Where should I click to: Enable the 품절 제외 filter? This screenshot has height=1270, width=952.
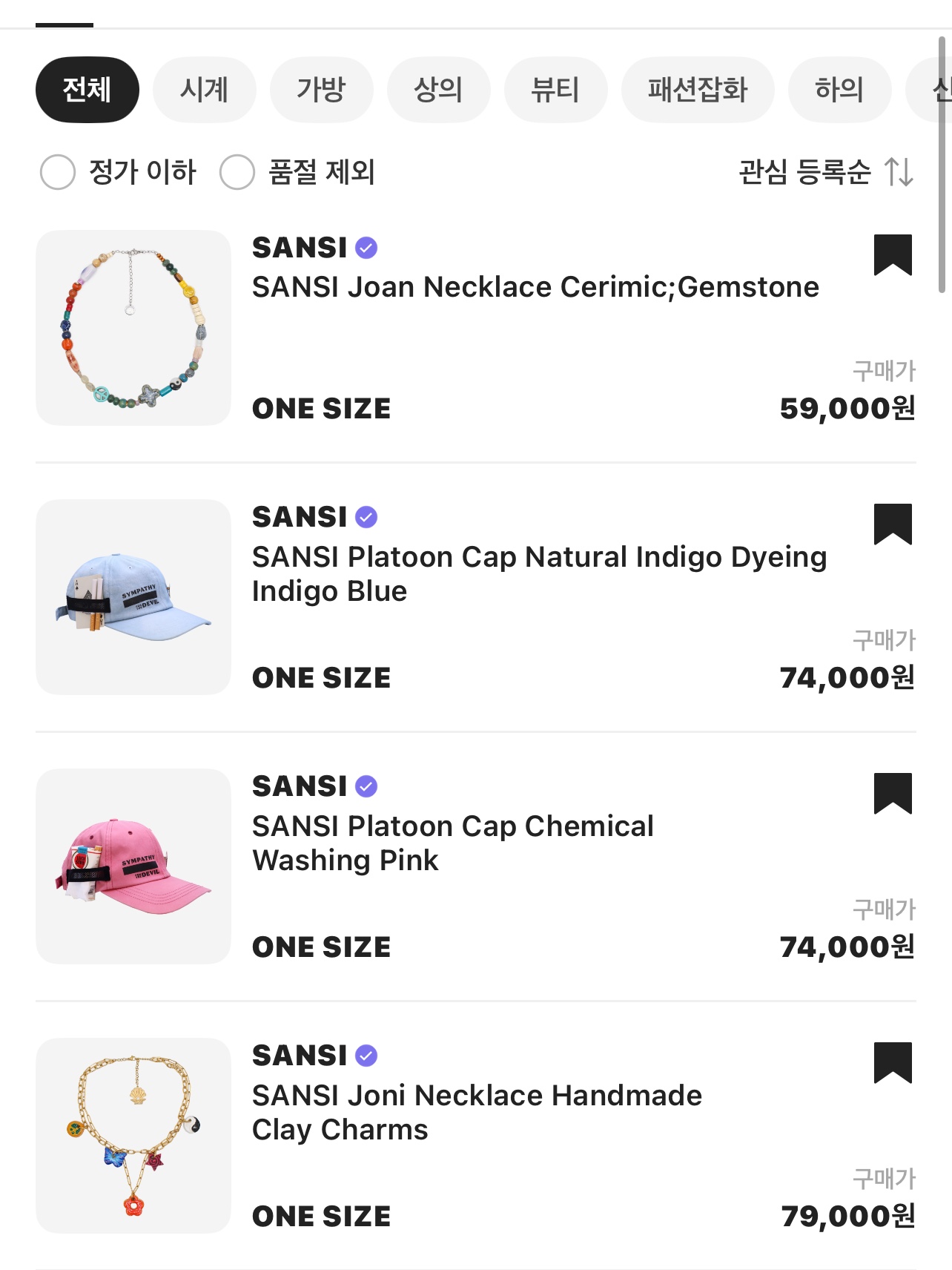click(x=237, y=172)
